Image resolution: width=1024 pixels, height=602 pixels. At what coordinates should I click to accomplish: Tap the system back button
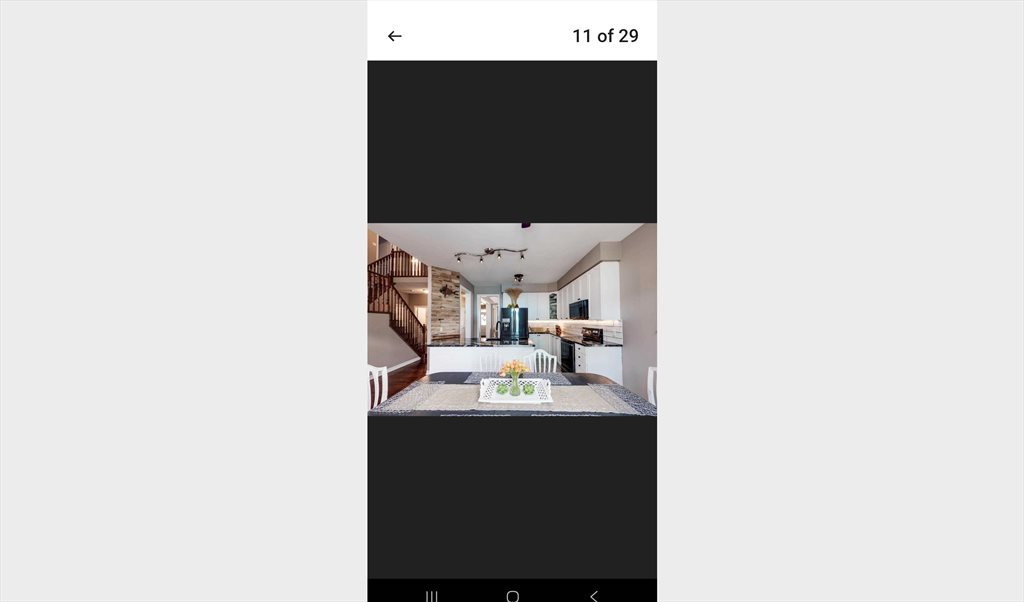pyautogui.click(x=593, y=596)
